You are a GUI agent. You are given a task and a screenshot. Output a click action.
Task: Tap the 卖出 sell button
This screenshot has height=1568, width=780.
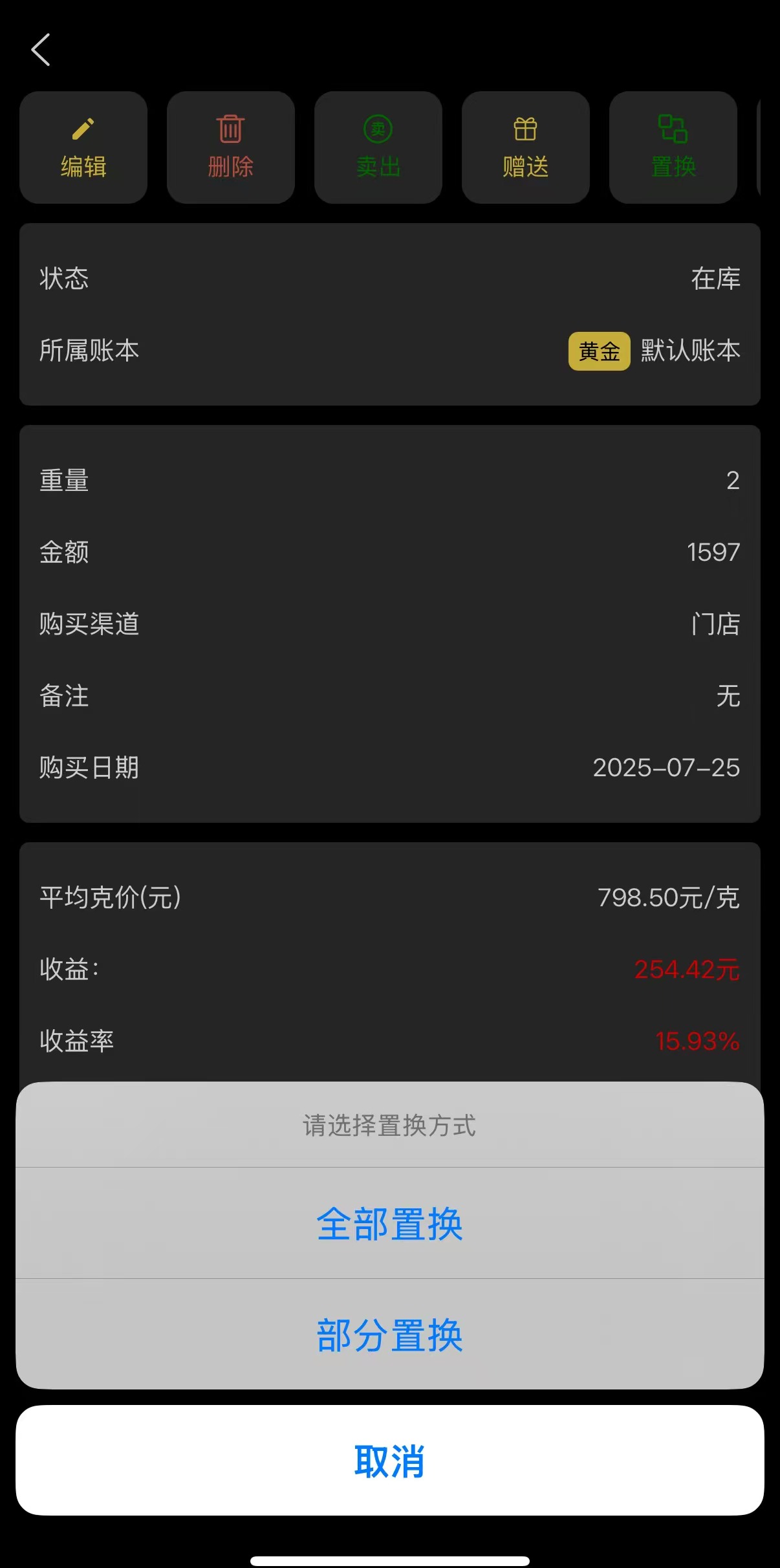(378, 147)
